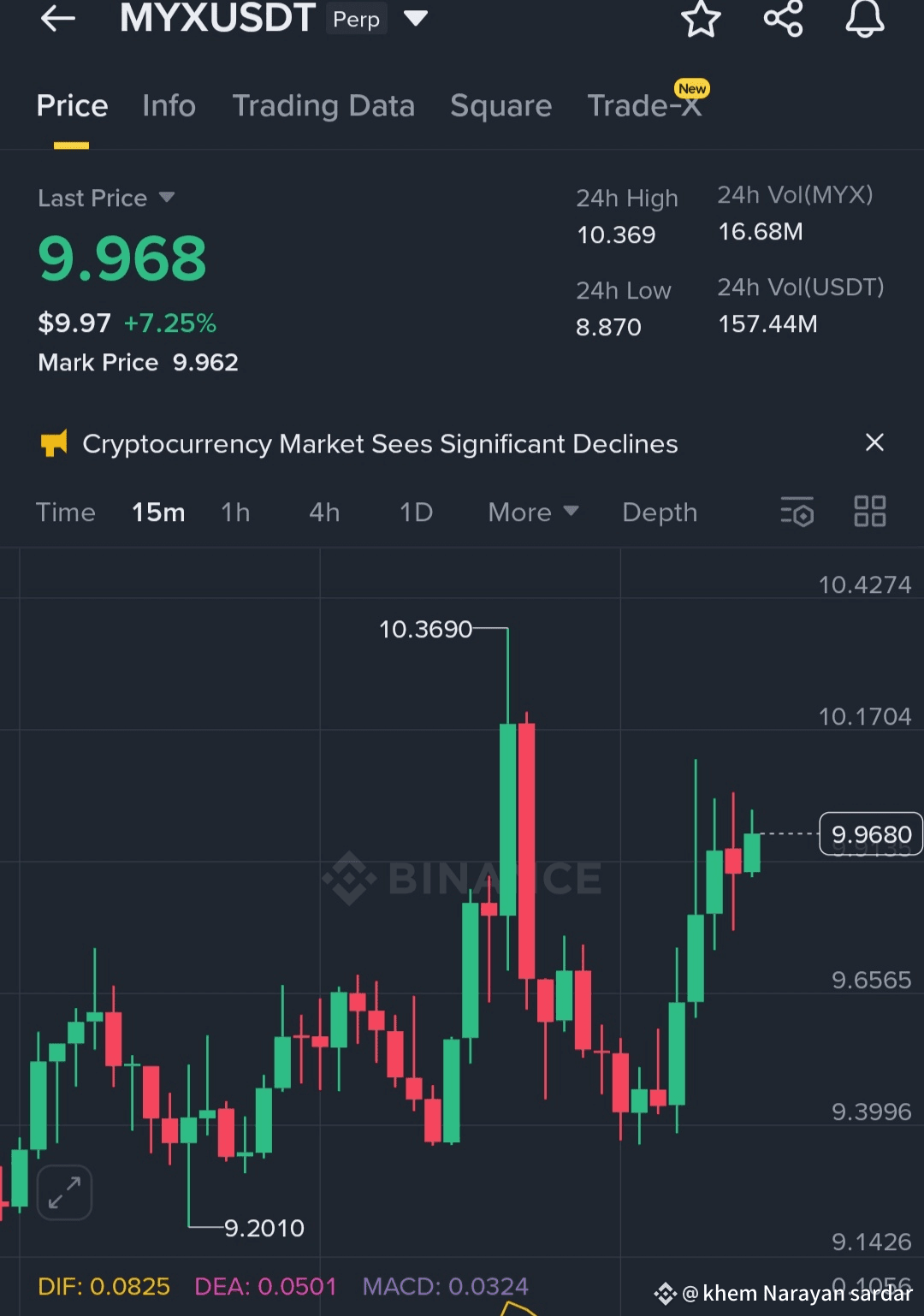
Task: Open chart indicator settings
Action: tap(797, 512)
